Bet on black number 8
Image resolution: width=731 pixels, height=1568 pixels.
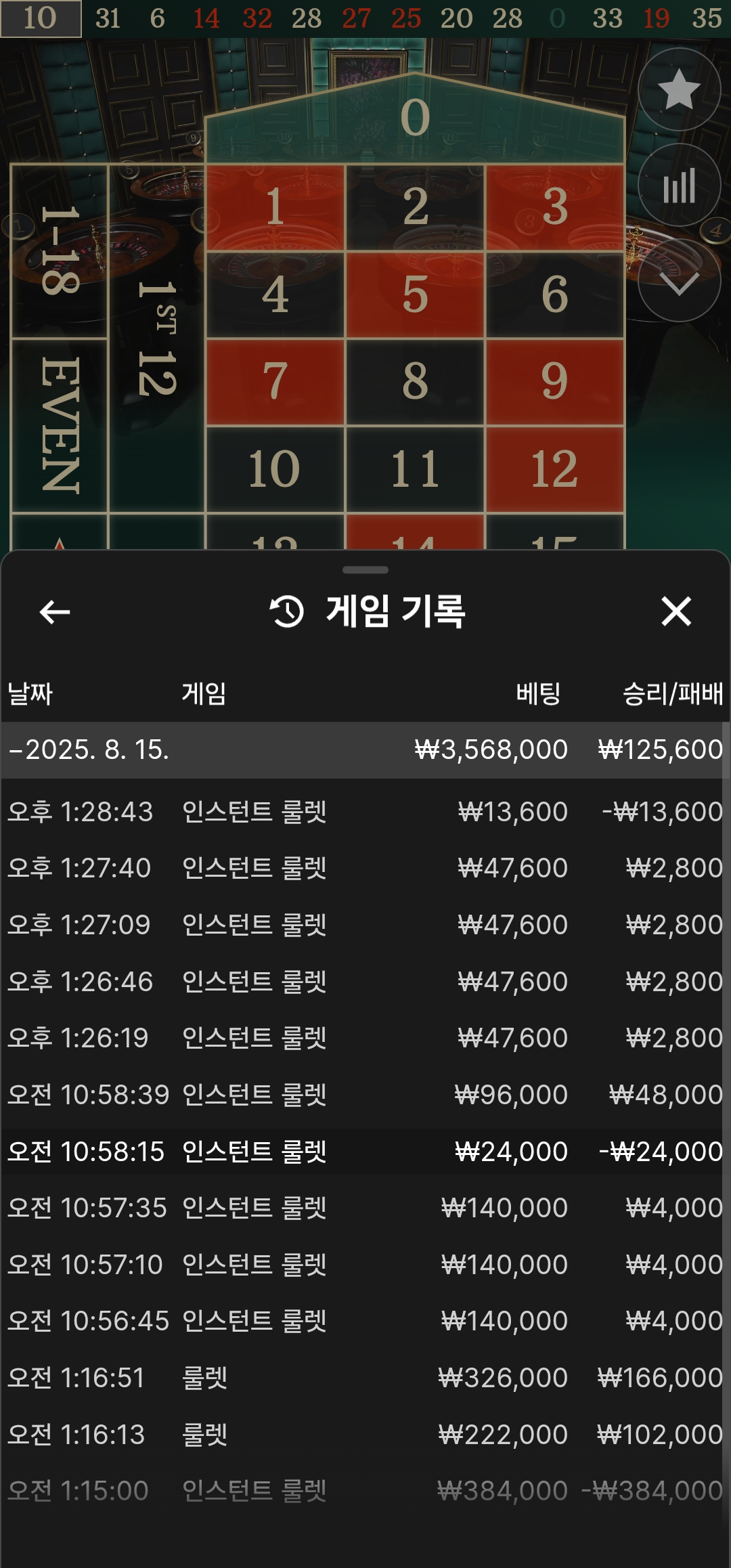(415, 382)
